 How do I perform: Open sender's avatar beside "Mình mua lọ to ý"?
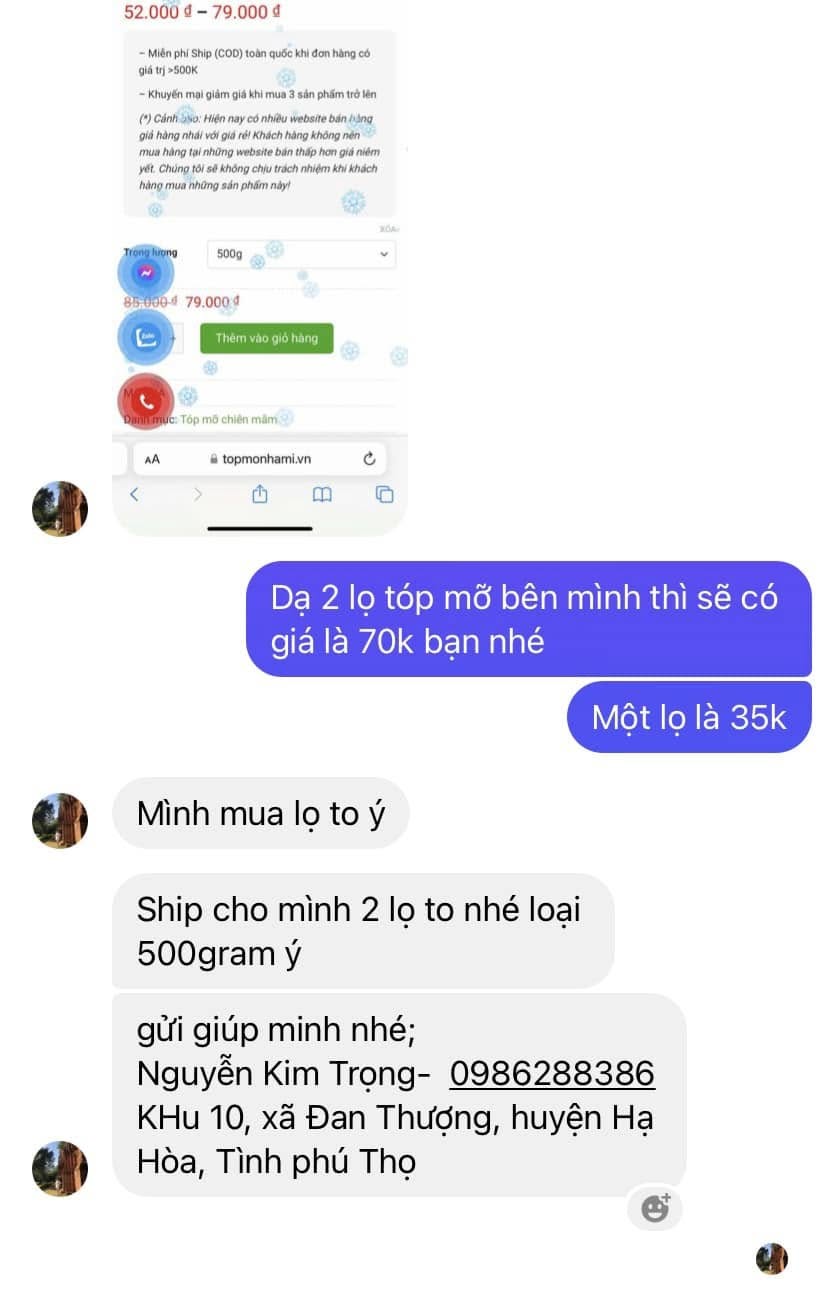[60, 820]
